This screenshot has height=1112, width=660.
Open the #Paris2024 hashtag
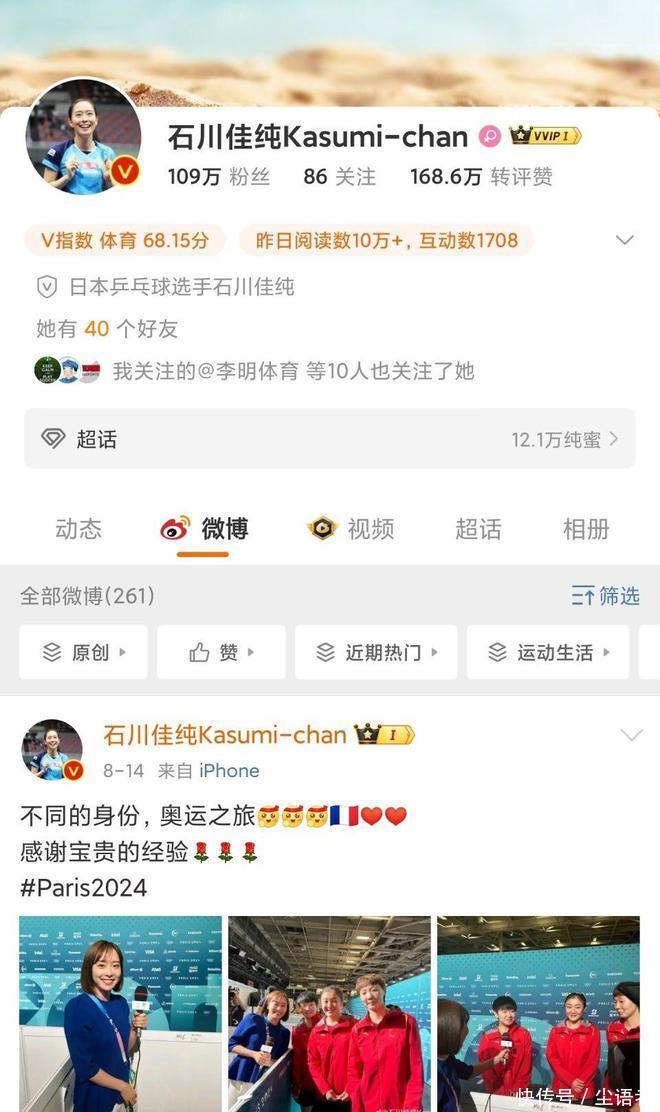(x=83, y=887)
